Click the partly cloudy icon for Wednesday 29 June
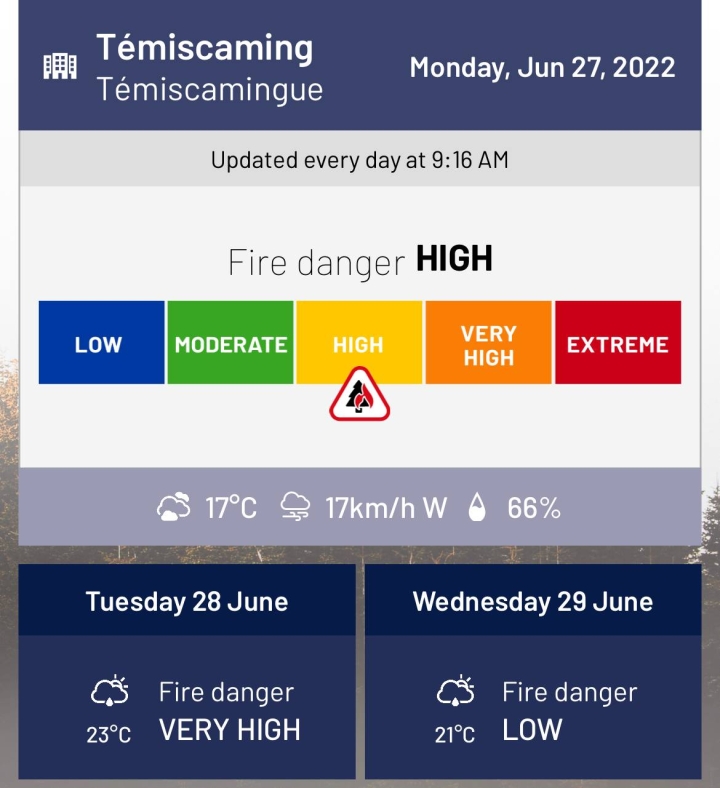 tap(457, 688)
